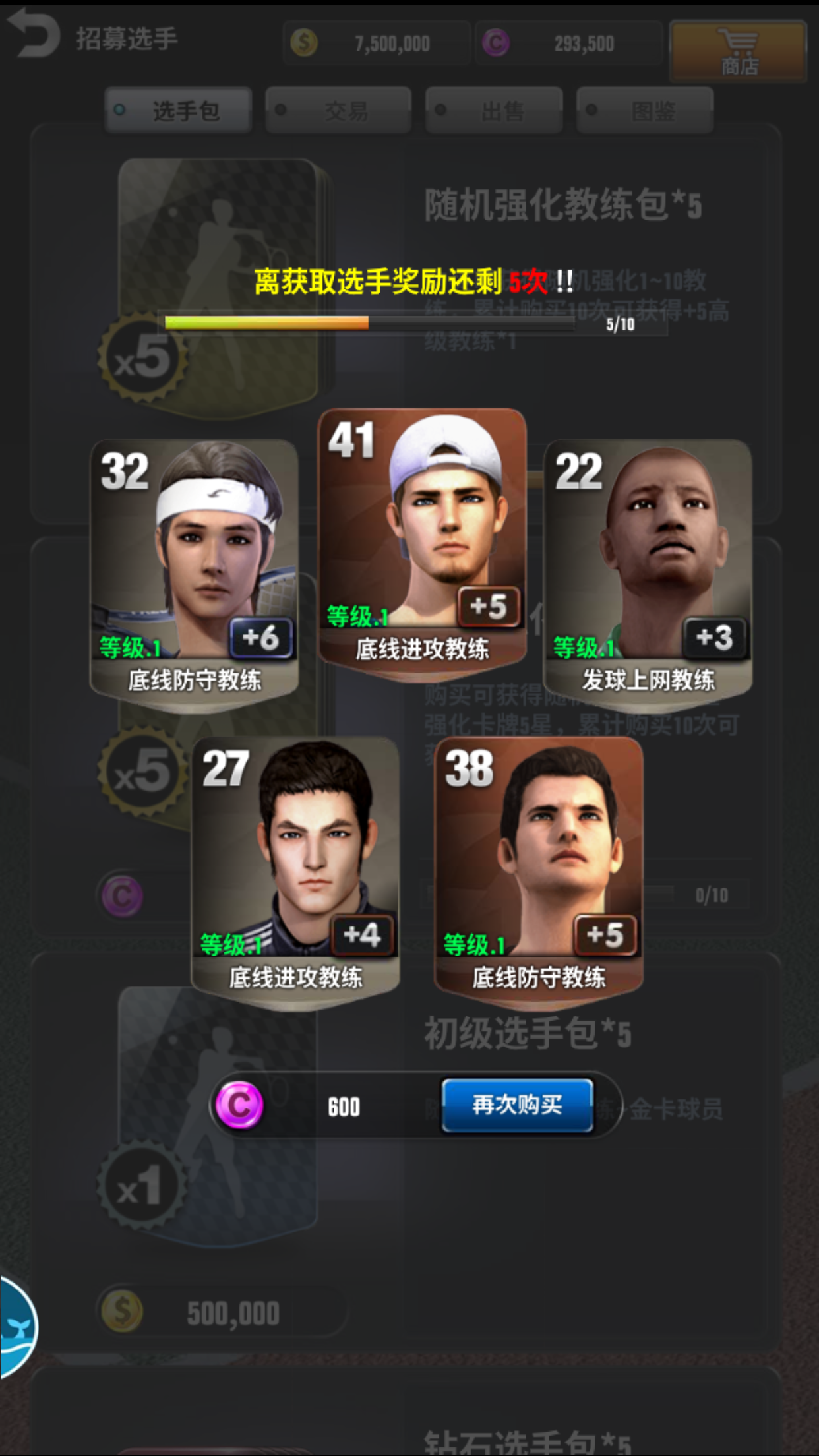The image size is (819, 1456).
Task: Switch to the 图鉴 tab
Action: 645,111
